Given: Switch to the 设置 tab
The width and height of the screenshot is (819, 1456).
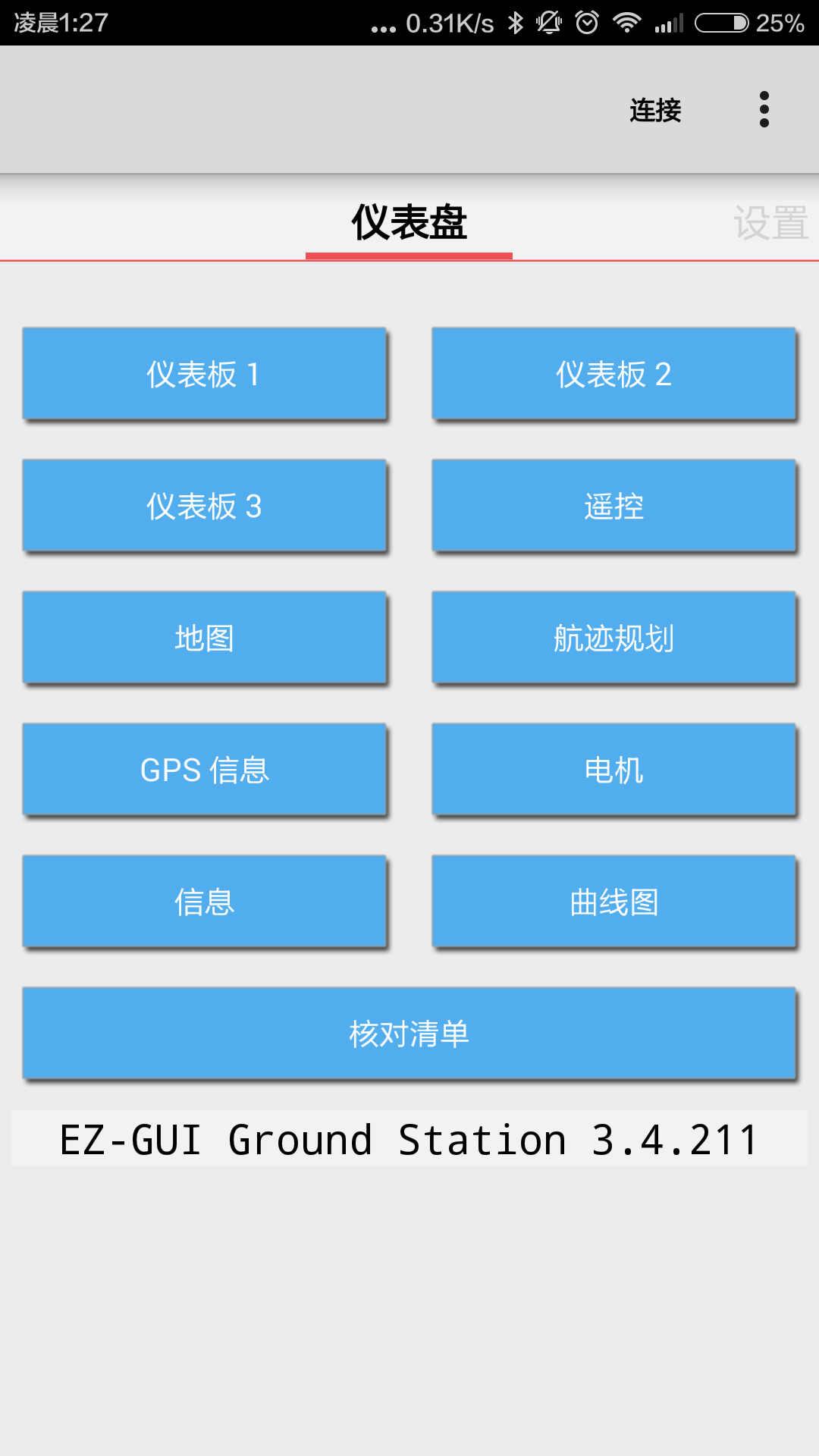Looking at the screenshot, I should 770,223.
